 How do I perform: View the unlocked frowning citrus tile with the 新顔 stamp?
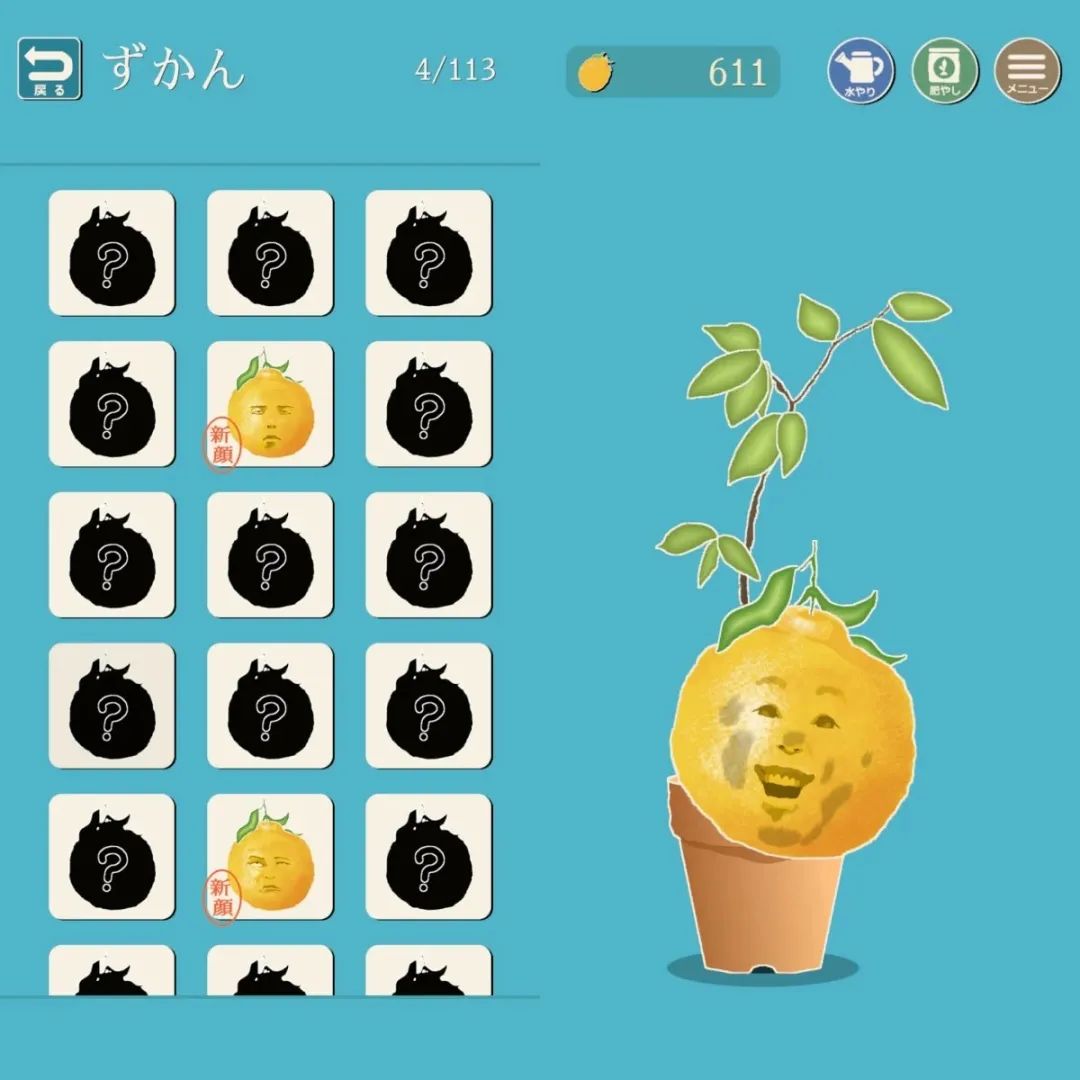point(270,857)
